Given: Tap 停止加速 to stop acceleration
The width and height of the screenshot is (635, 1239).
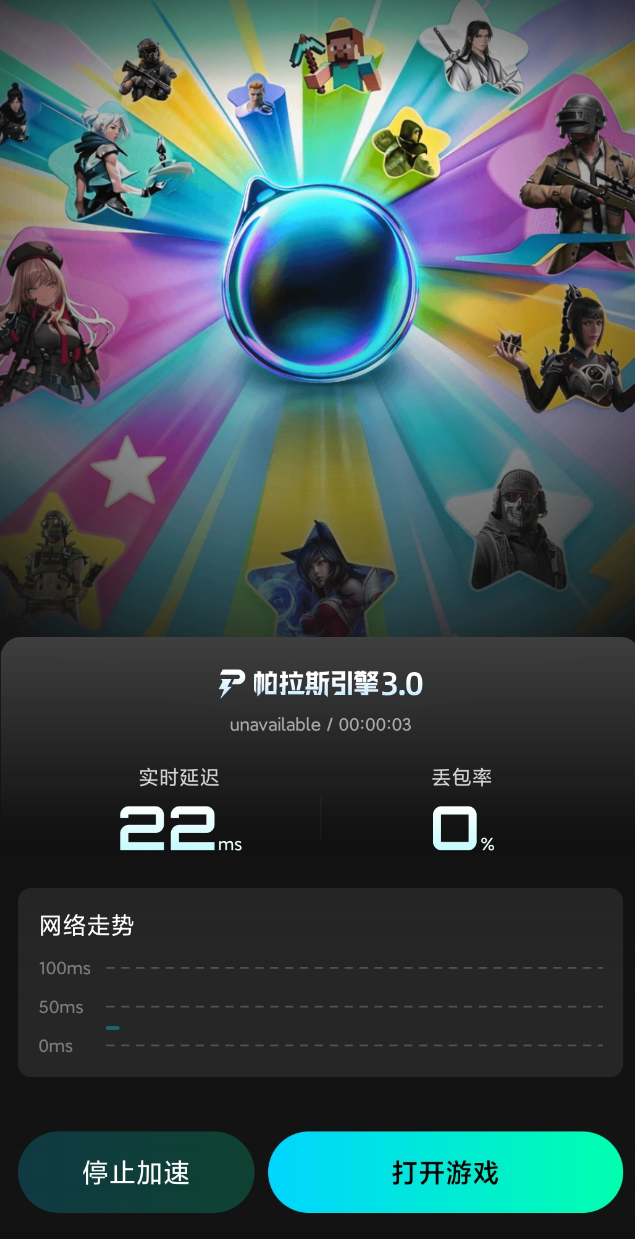Looking at the screenshot, I should click(136, 1172).
